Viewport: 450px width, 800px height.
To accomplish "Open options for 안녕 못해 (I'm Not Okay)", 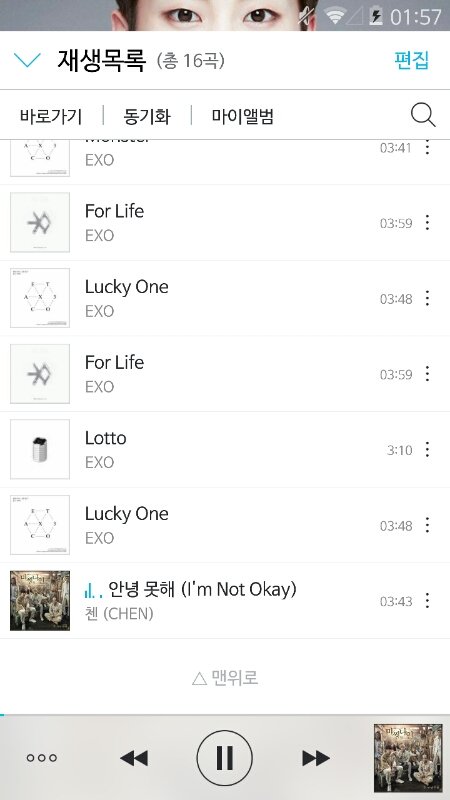I will (x=428, y=601).
